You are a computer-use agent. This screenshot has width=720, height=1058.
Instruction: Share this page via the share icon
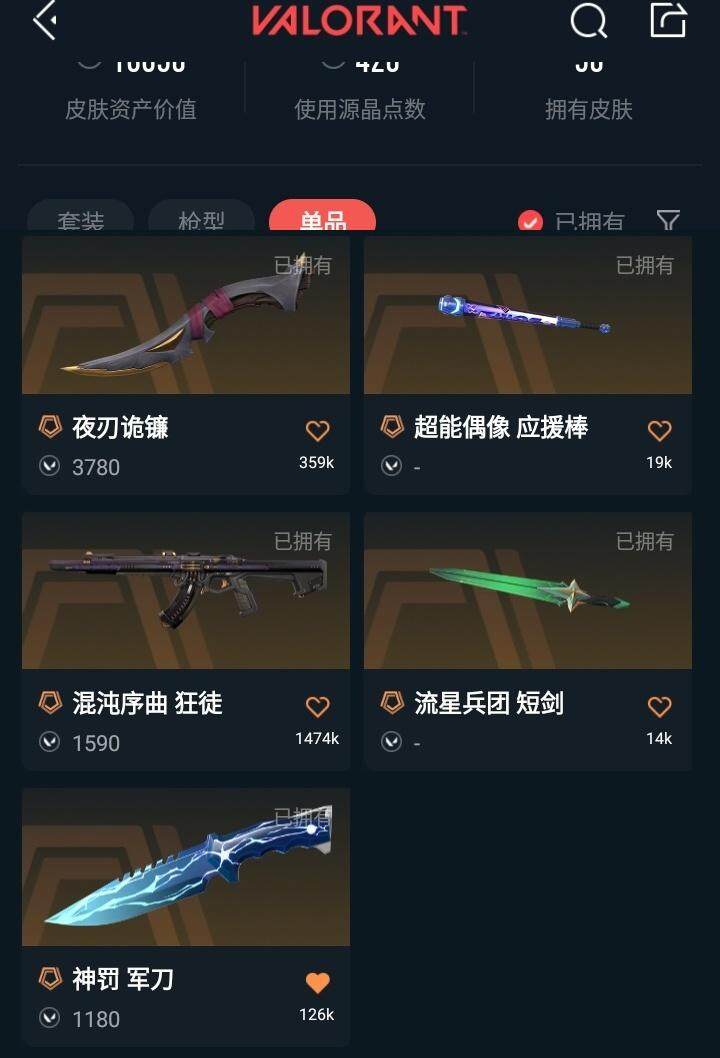coord(668,20)
